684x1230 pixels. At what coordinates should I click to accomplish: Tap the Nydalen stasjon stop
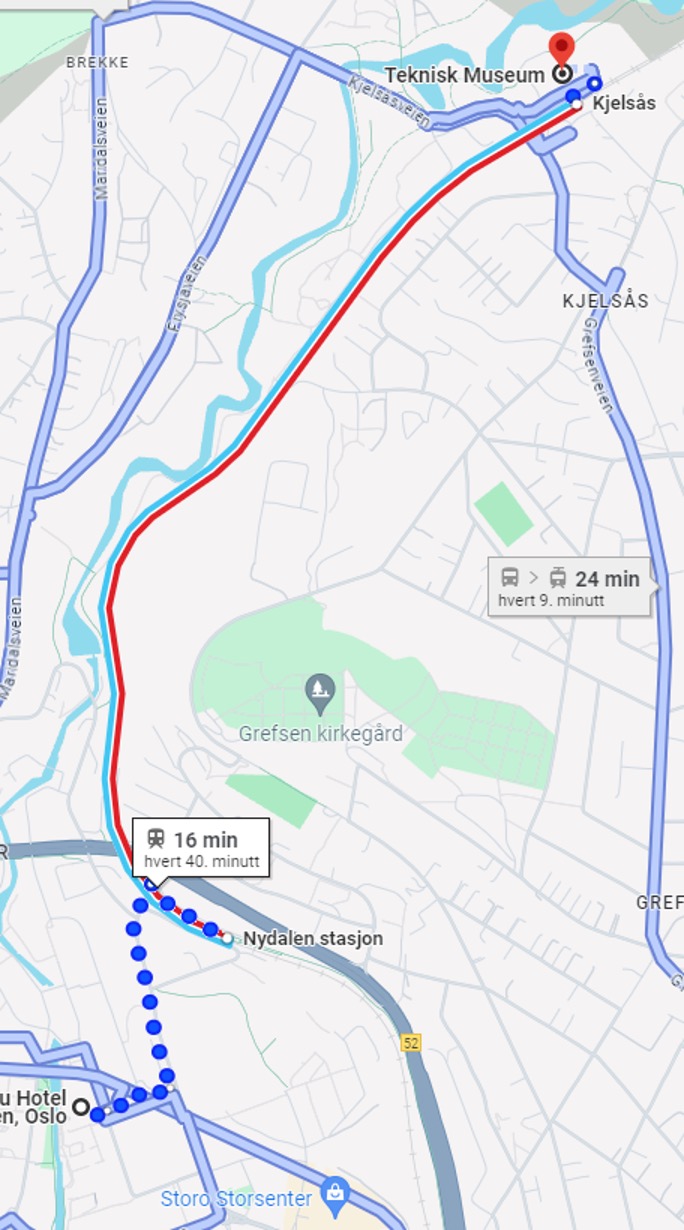(228, 939)
